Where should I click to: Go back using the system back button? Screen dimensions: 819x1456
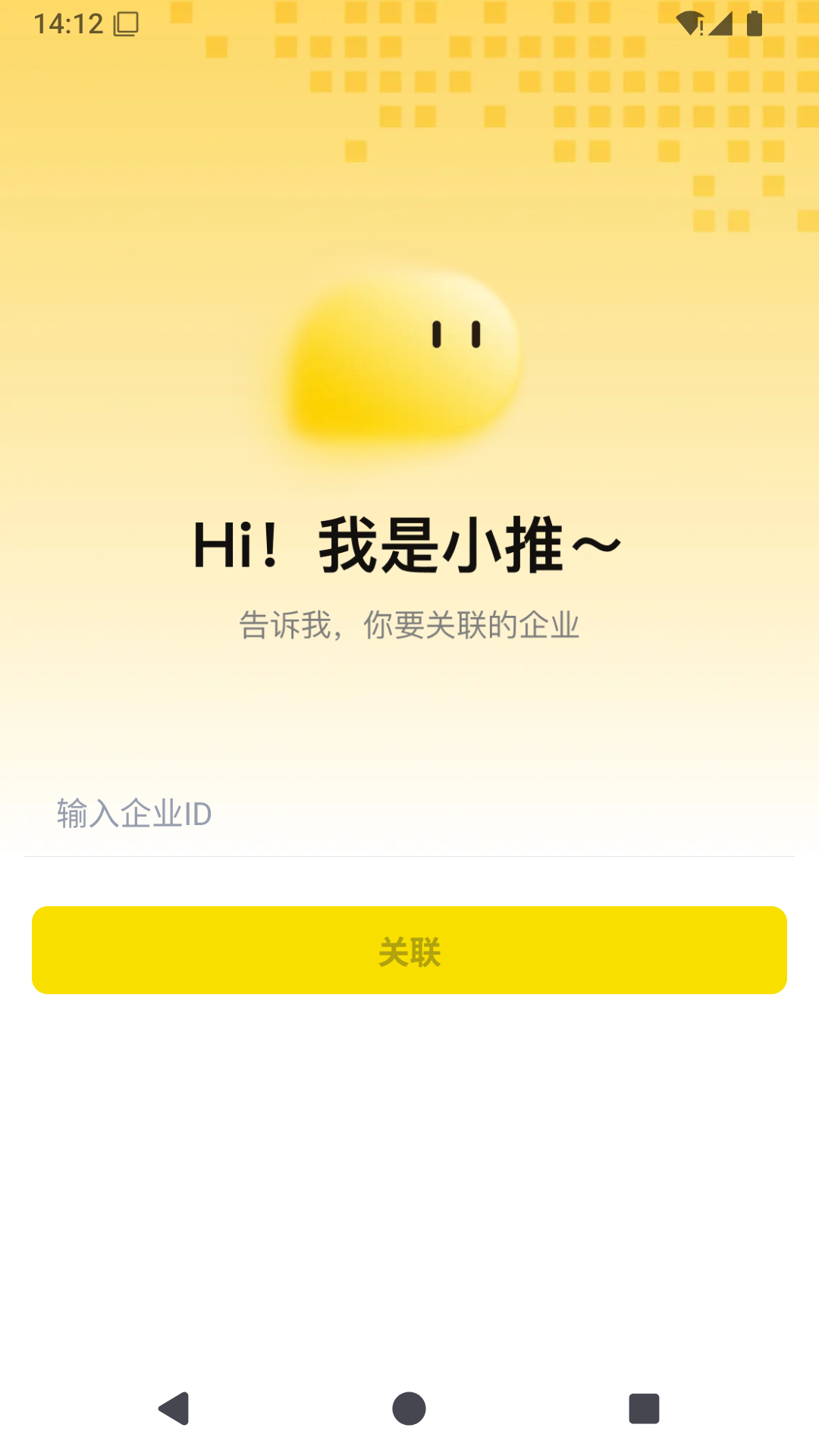pos(174,1408)
